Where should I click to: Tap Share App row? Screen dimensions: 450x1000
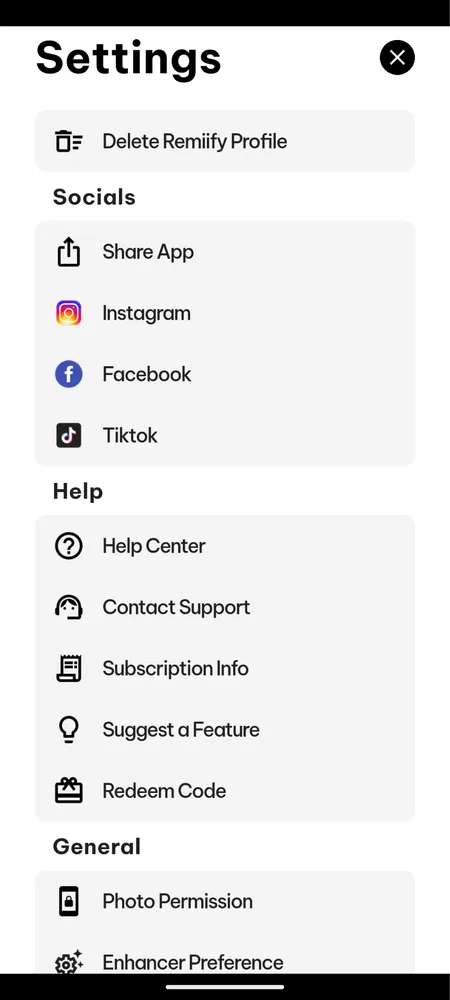[224, 252]
